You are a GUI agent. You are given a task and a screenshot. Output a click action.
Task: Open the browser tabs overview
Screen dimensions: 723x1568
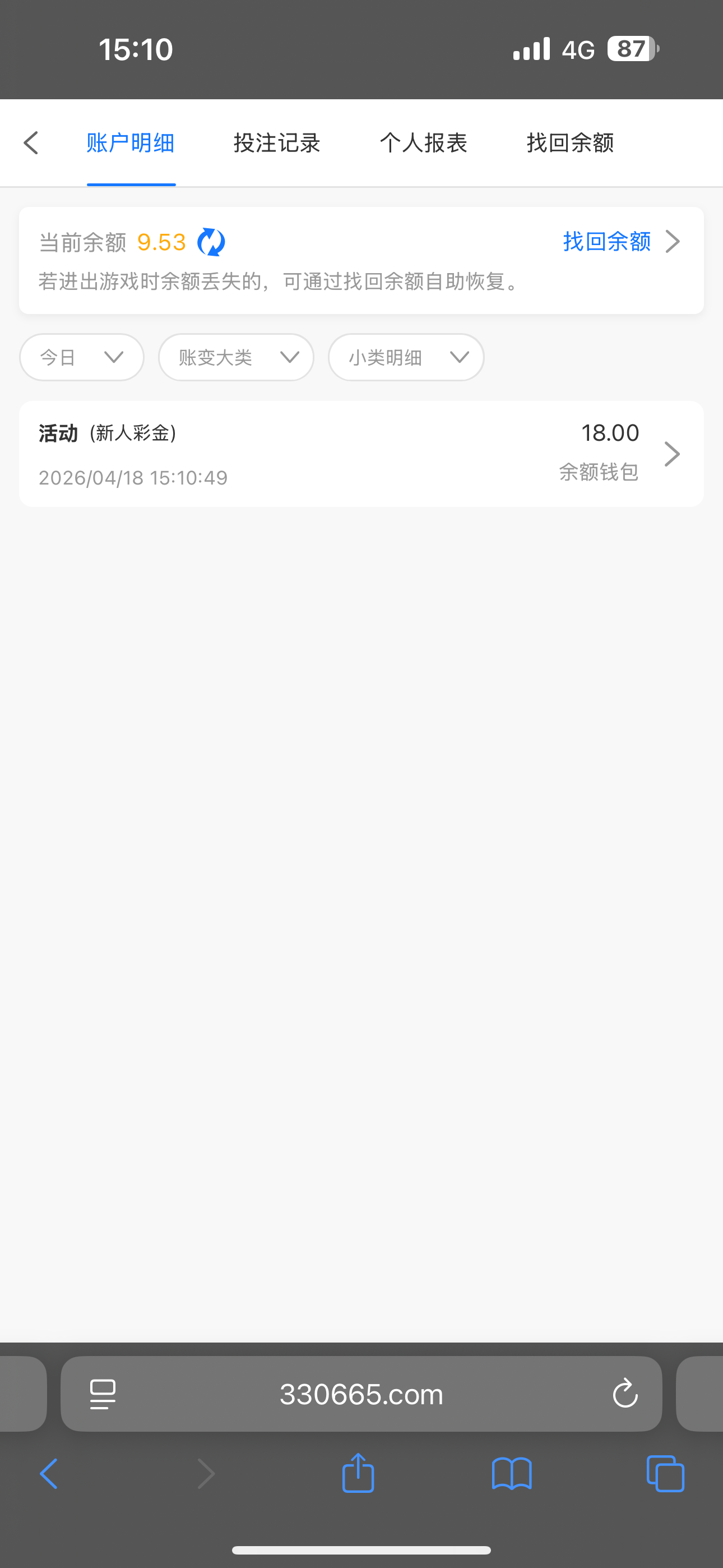coord(665,1474)
